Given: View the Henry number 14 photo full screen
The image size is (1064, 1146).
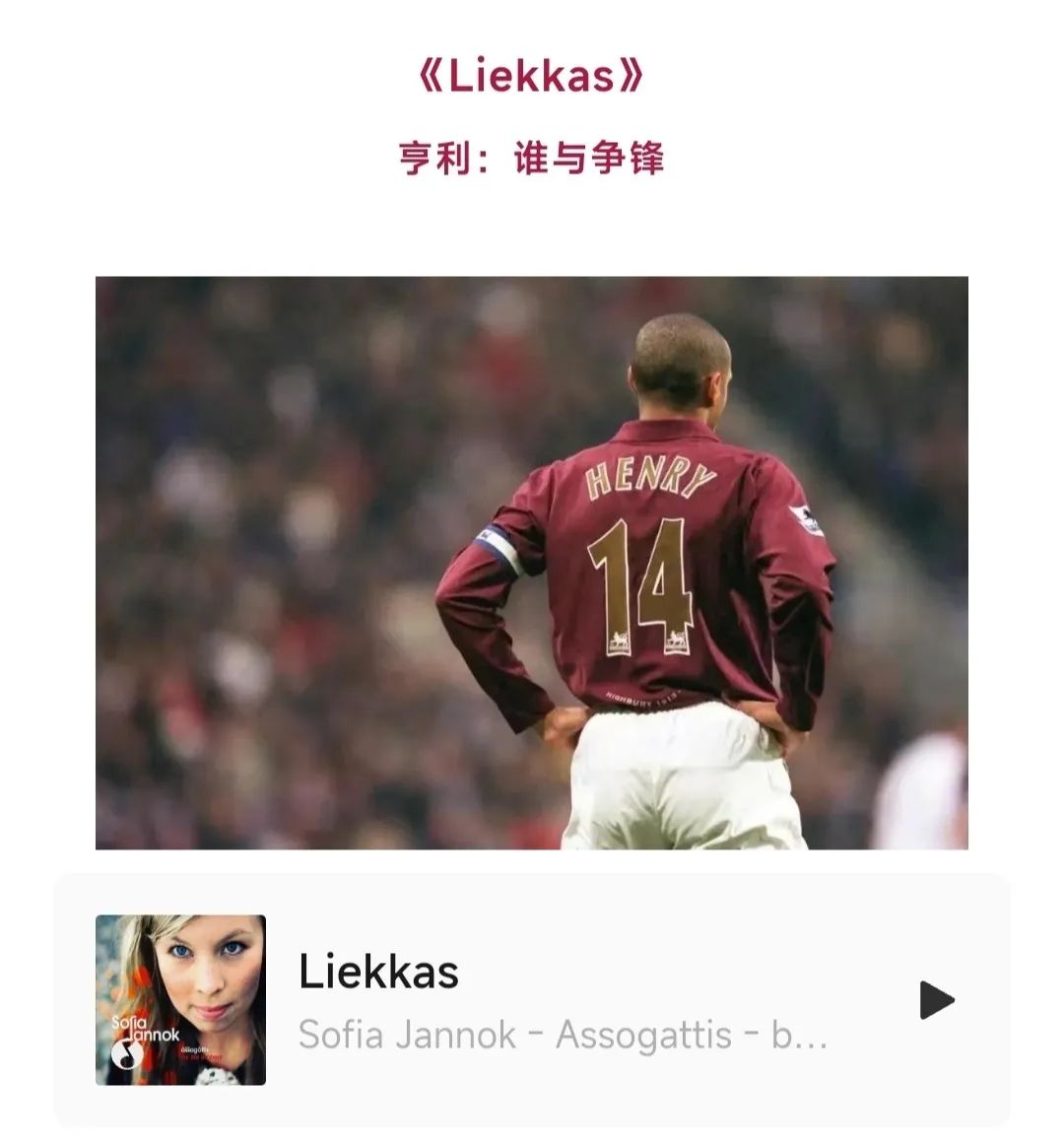Looking at the screenshot, I should coord(531,563).
